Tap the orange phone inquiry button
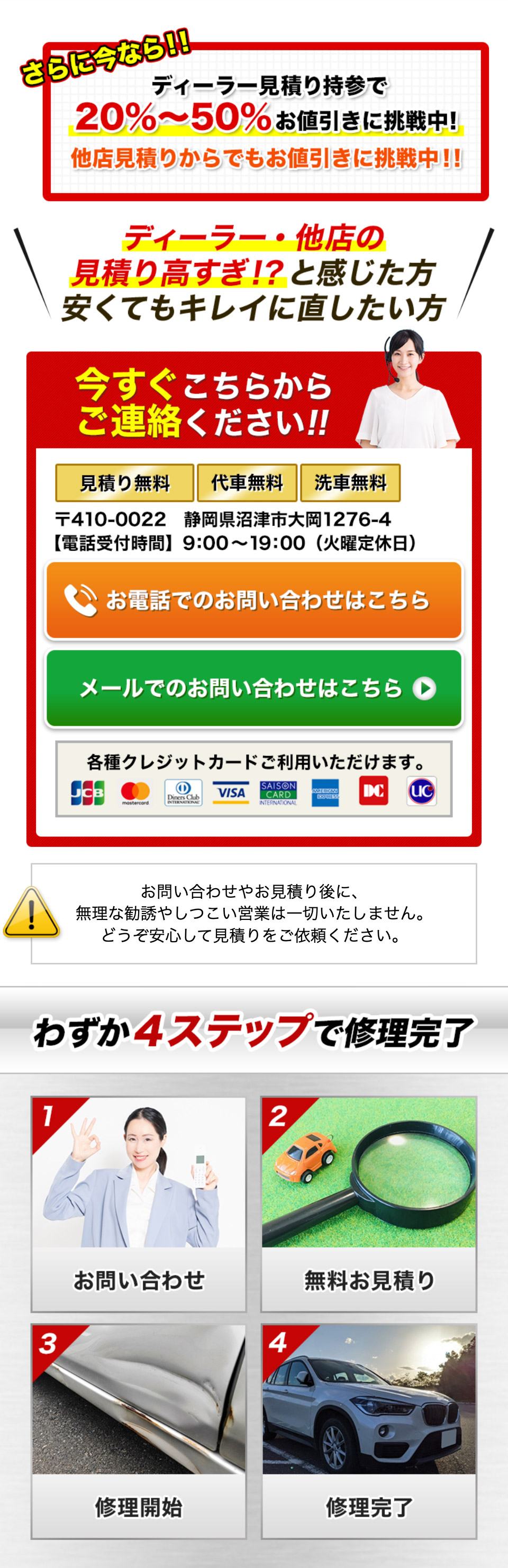 coord(253,600)
